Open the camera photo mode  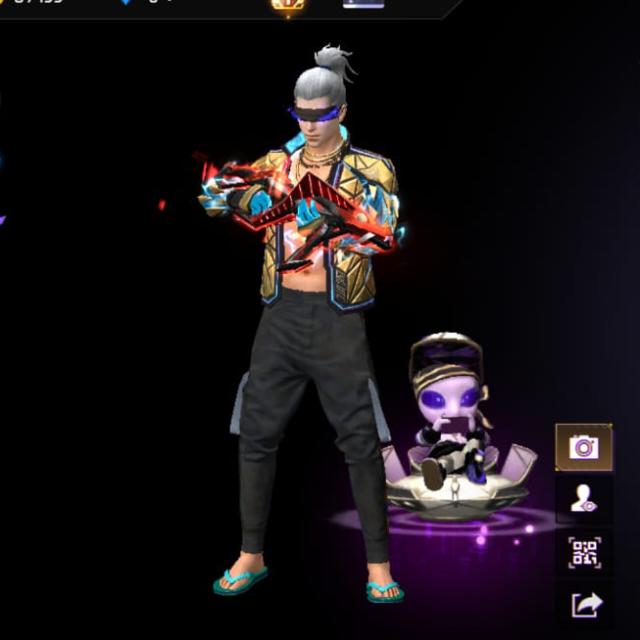click(584, 447)
